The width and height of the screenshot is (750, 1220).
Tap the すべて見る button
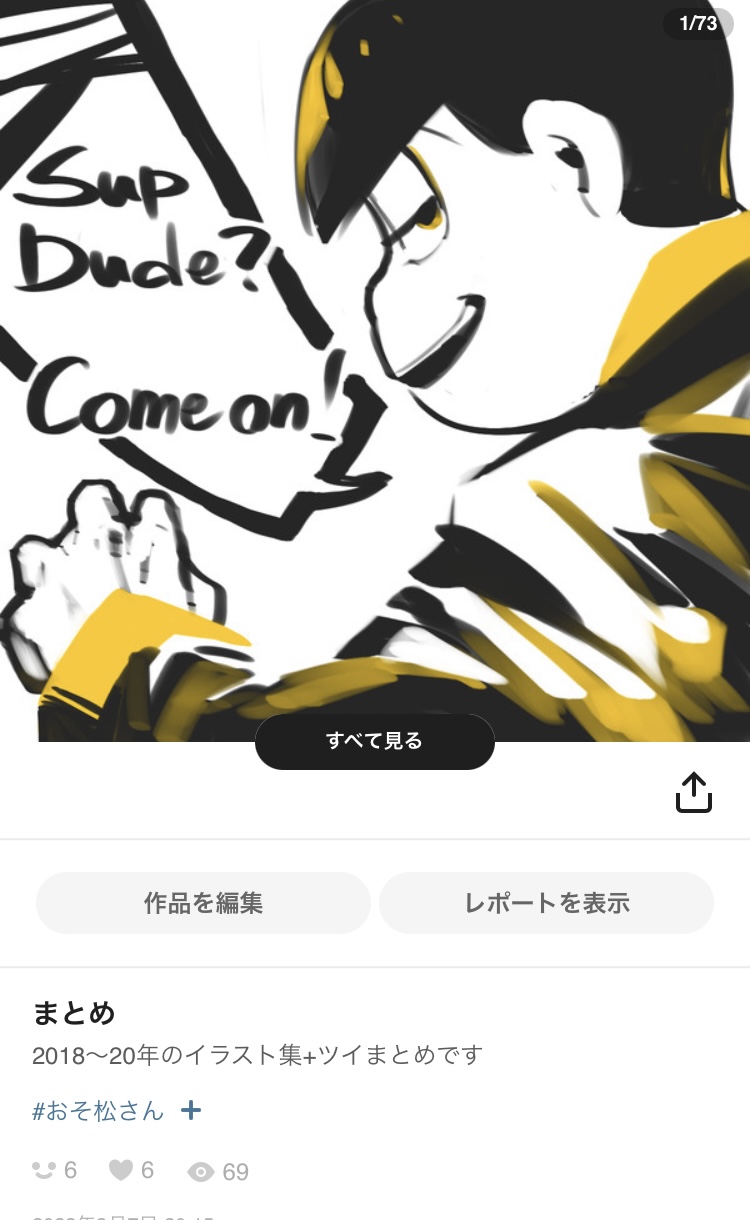point(375,741)
